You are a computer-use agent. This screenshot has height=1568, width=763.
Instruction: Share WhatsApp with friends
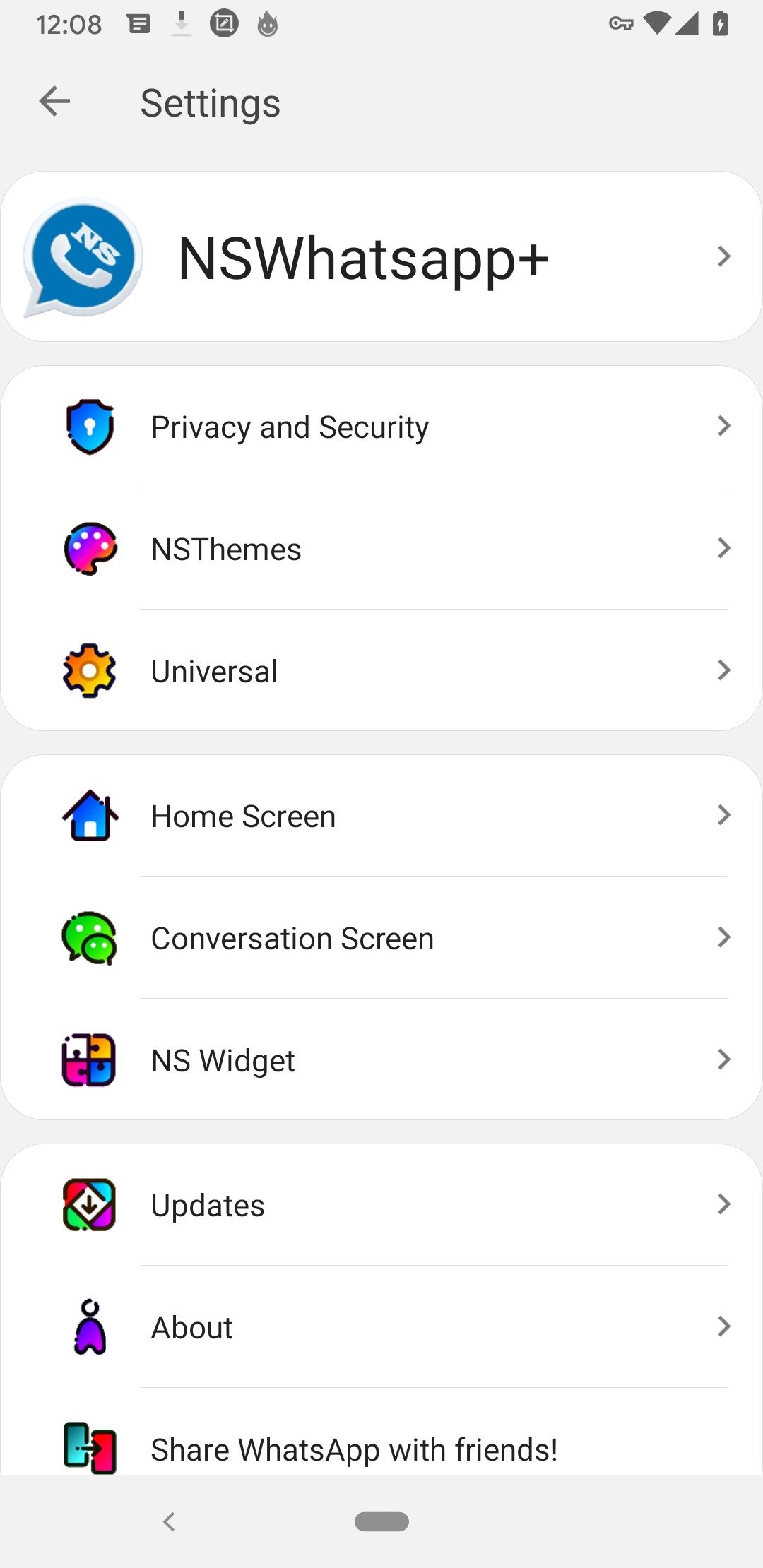pos(381,1448)
